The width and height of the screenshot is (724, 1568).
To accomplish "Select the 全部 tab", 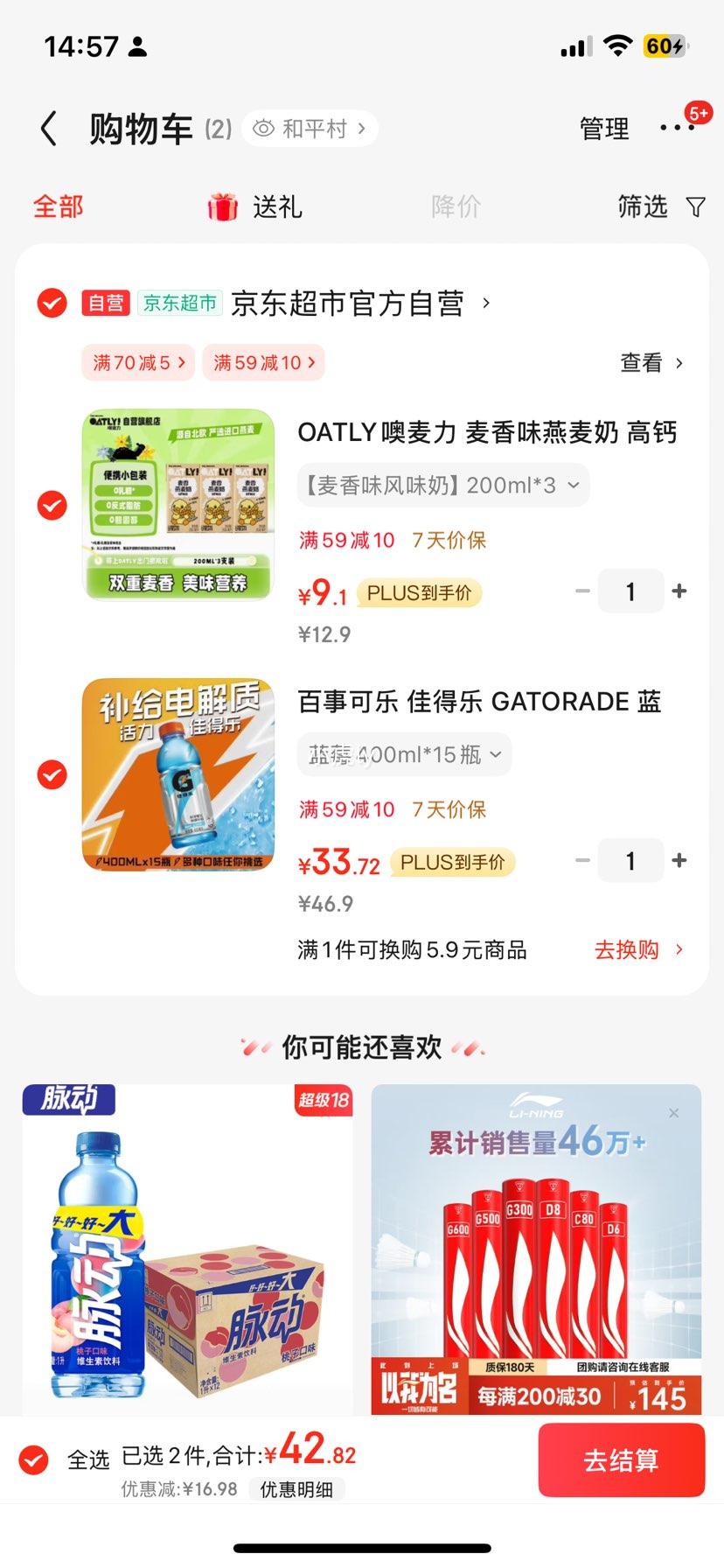I will coord(57,206).
